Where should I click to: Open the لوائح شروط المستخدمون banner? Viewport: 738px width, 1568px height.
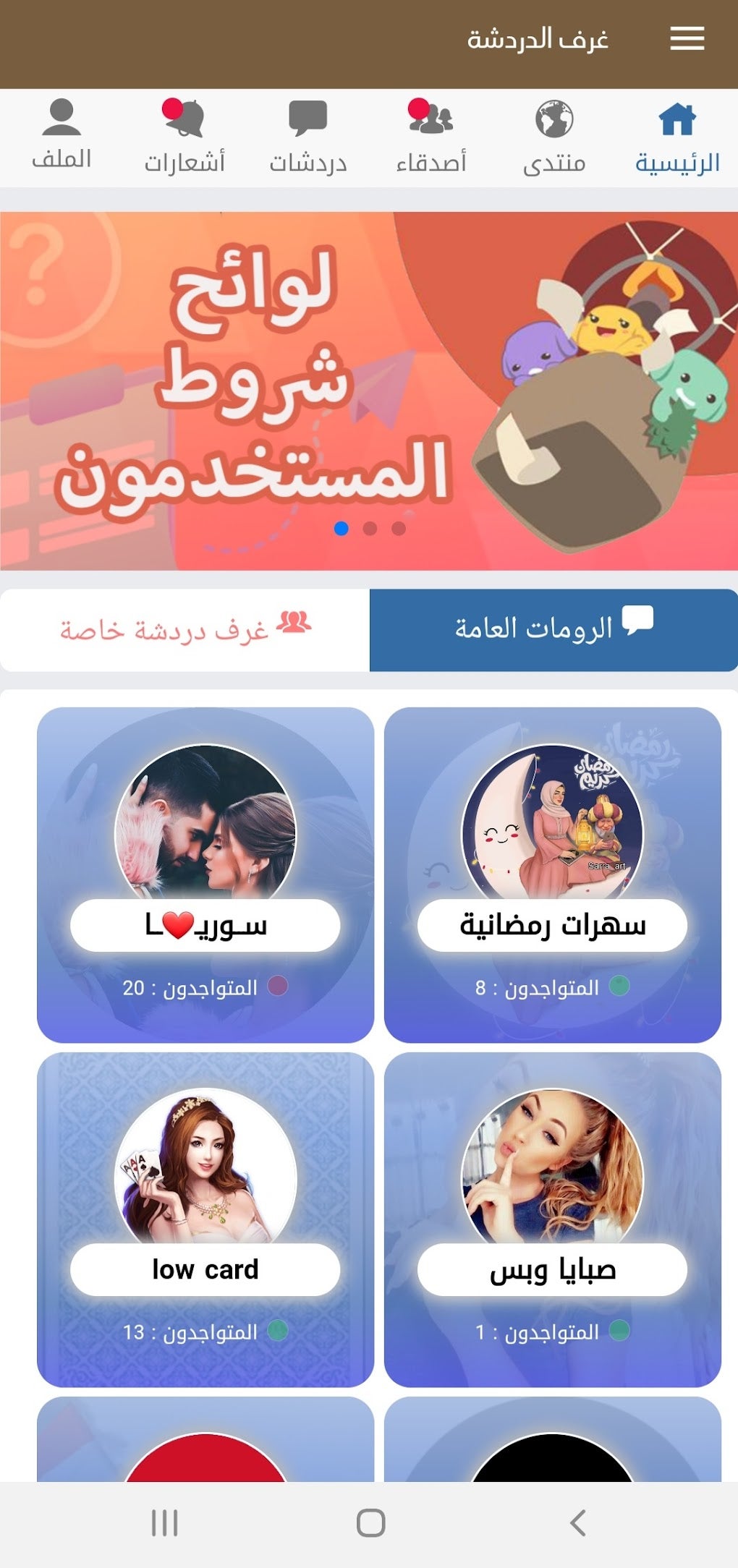369,391
